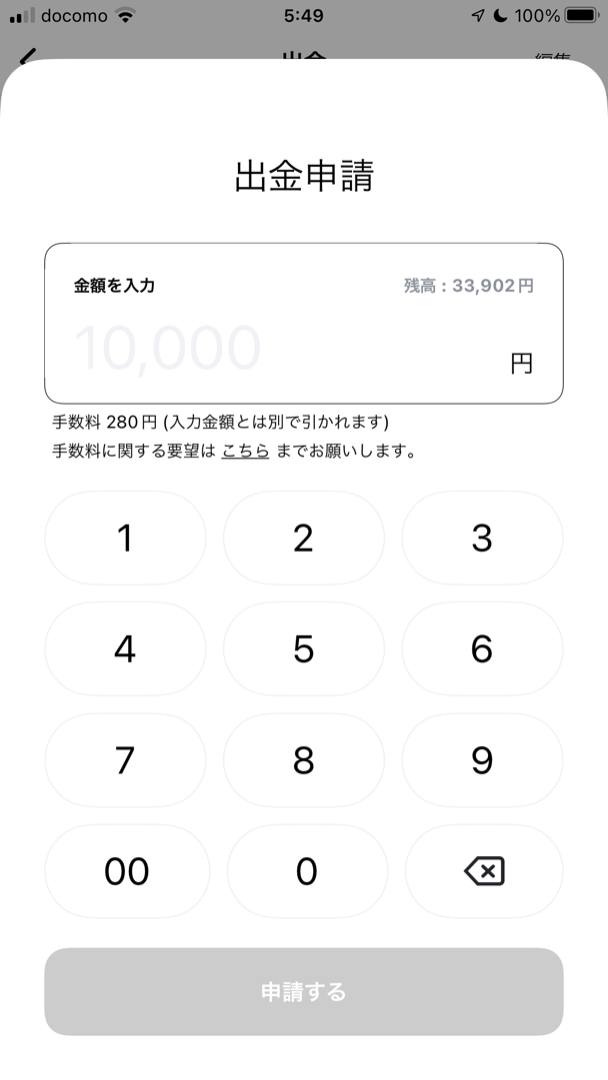Image resolution: width=608 pixels, height=1080 pixels.
Task: Enter digit 3 on the keypad
Action: point(482,538)
